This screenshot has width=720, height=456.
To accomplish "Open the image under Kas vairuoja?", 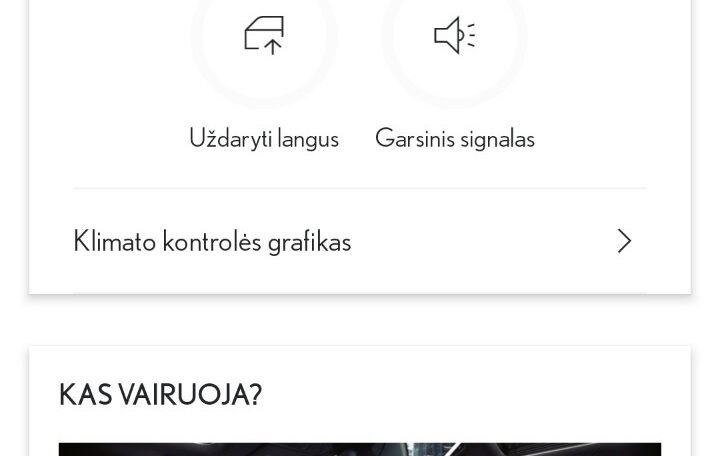I will [359, 449].
